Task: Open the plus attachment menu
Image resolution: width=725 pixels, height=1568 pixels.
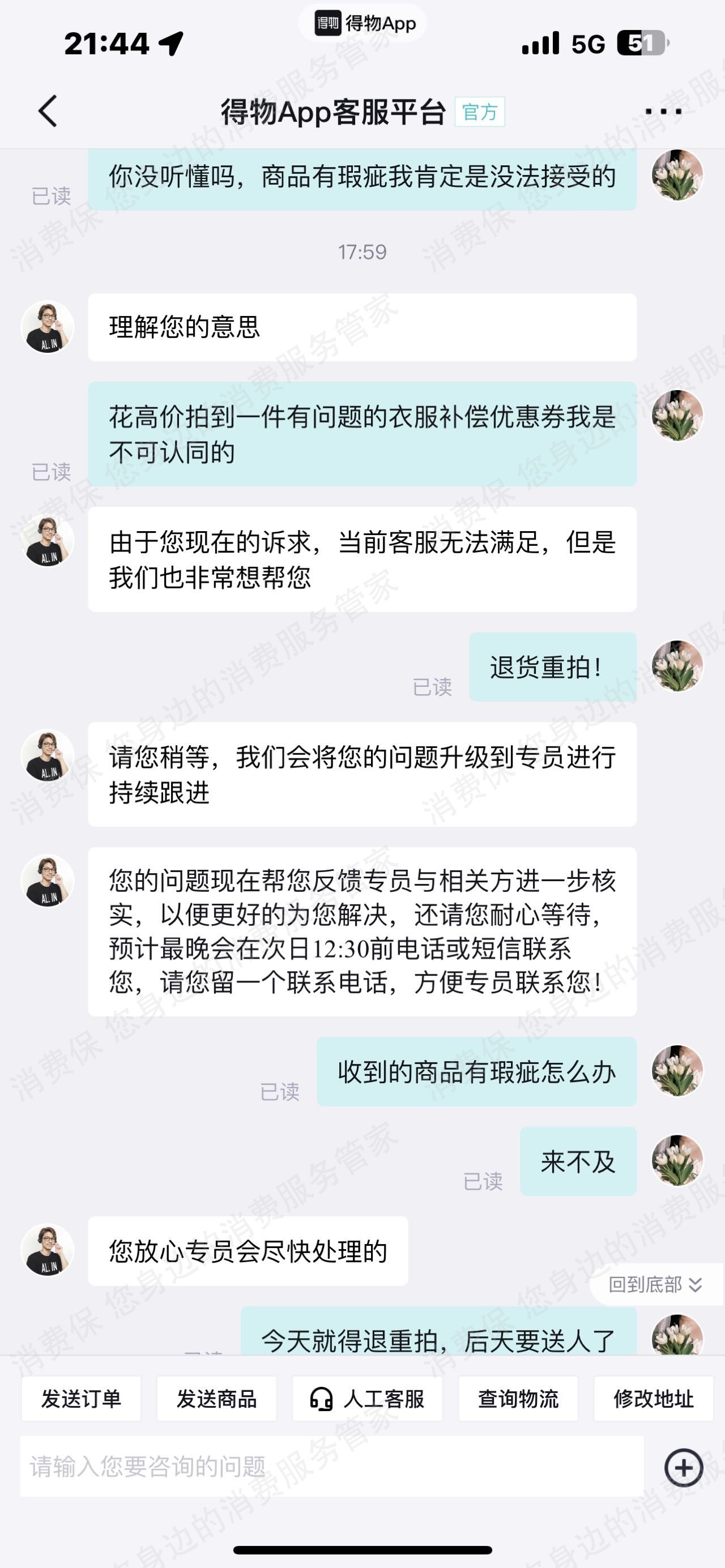Action: [684, 1468]
